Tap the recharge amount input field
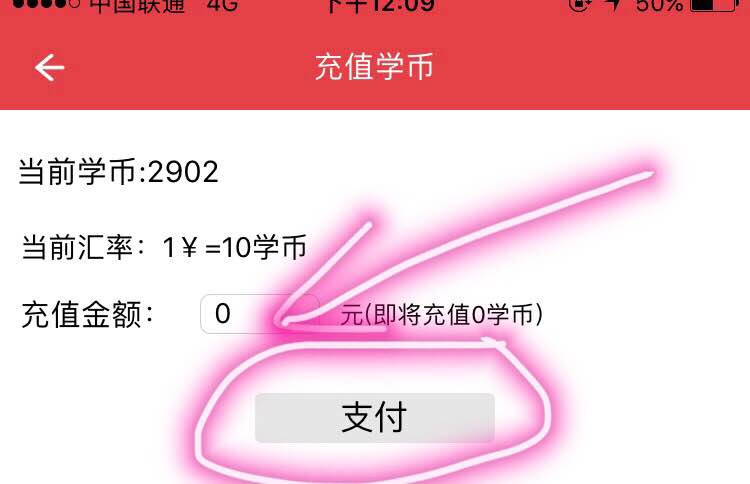The width and height of the screenshot is (750, 484). (x=258, y=314)
